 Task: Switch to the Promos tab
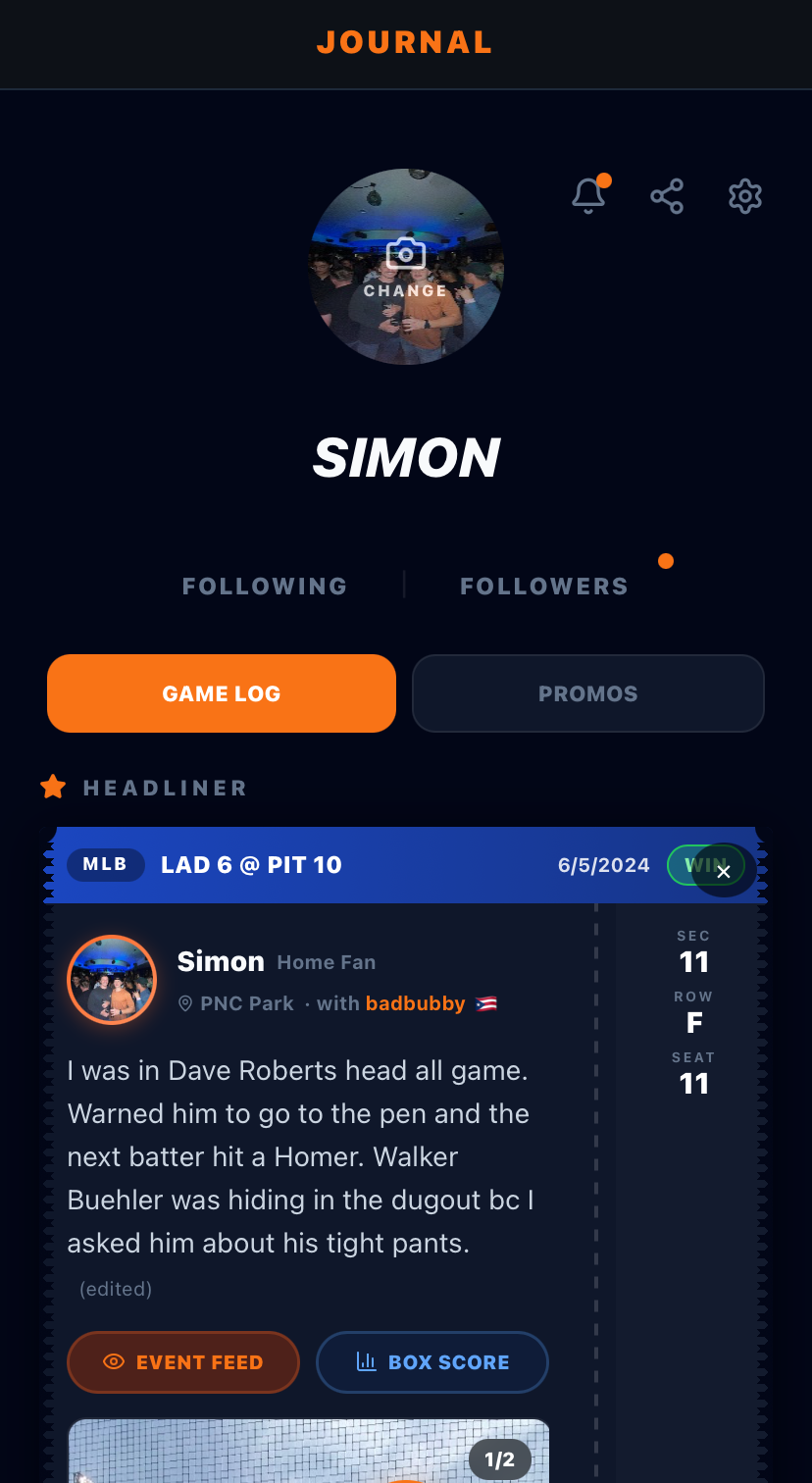(x=588, y=693)
